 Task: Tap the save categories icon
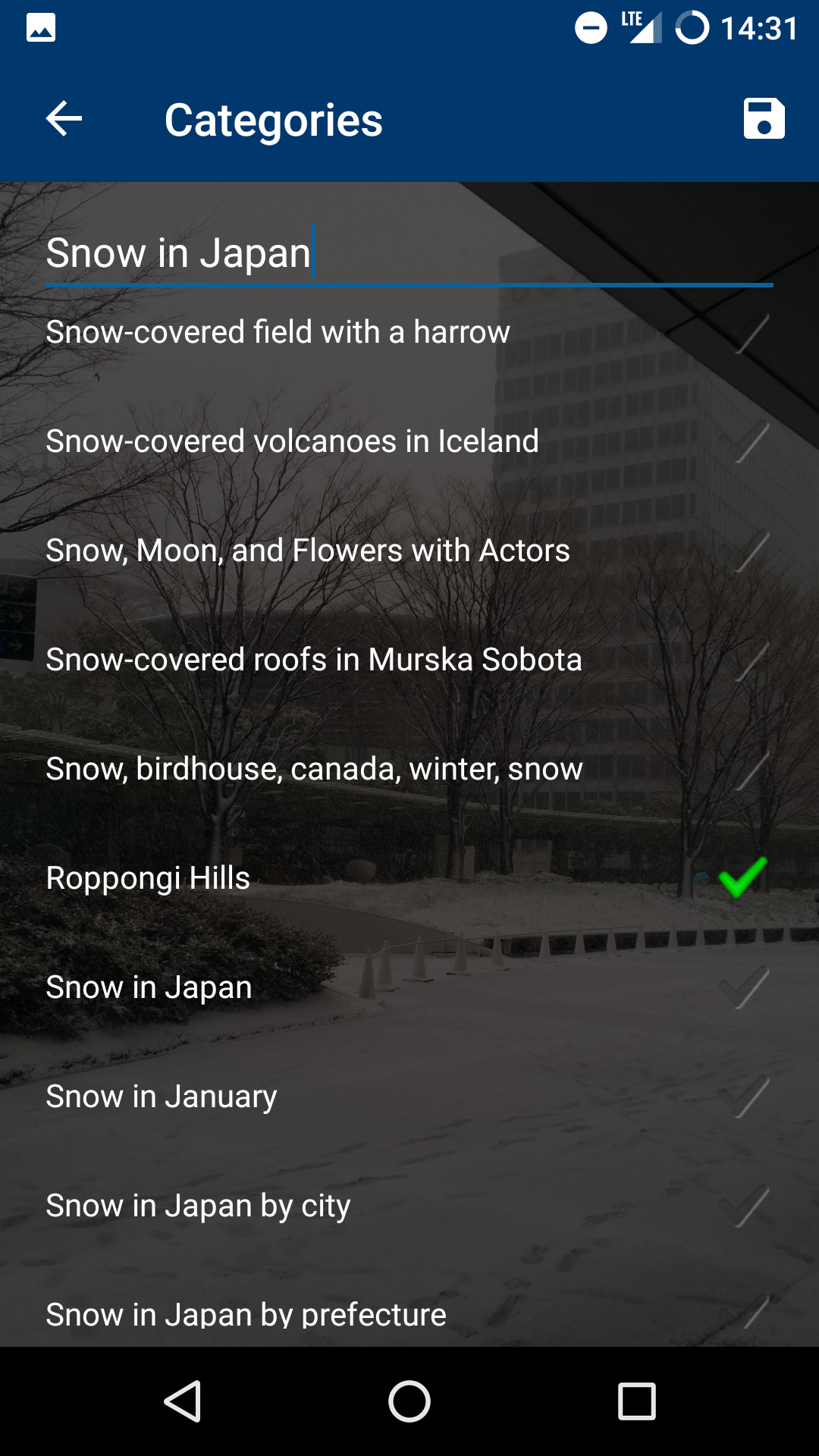point(763,118)
